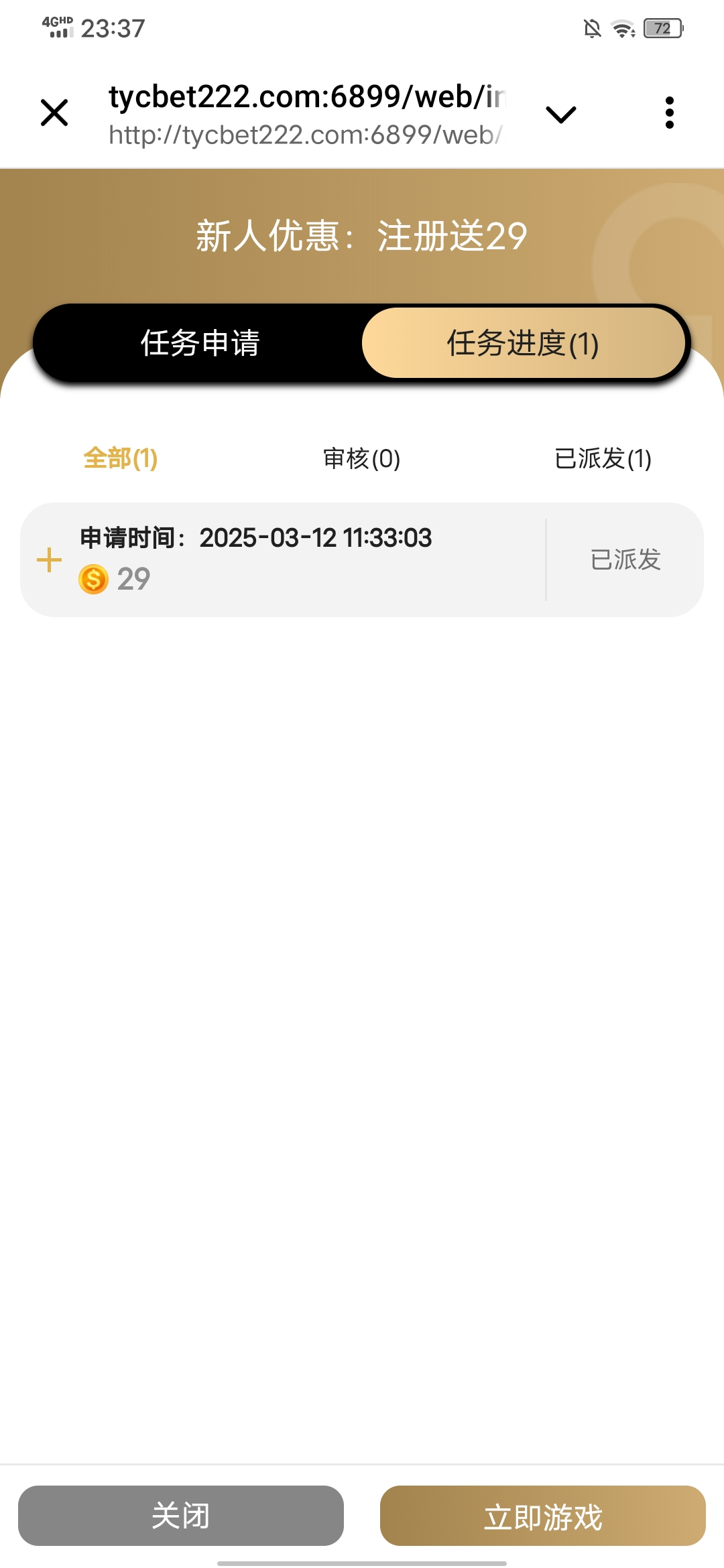The width and height of the screenshot is (724, 1568).
Task: Collapse the URL bar with the down chevron
Action: point(560,113)
